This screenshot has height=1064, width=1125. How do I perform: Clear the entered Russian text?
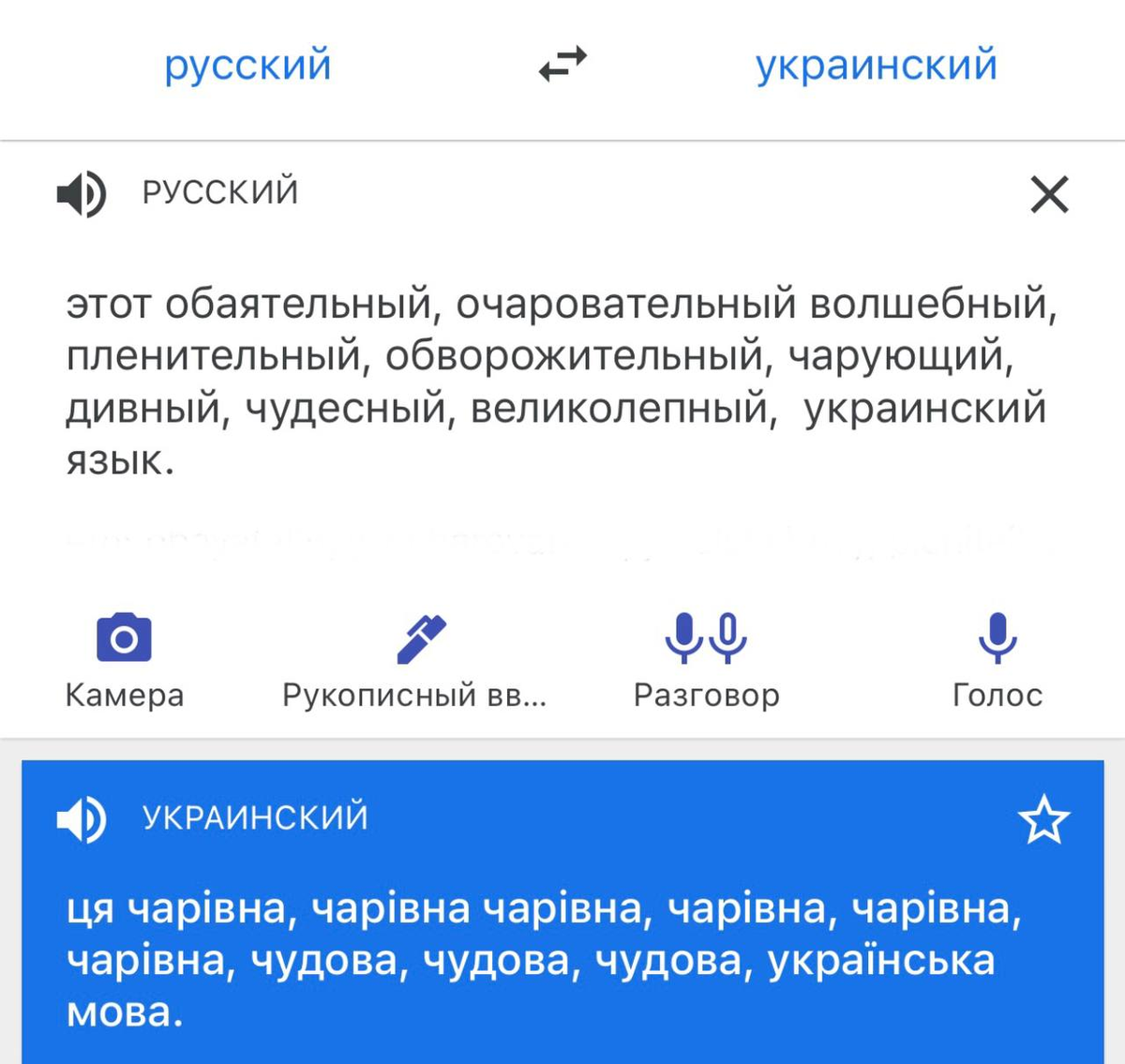click(1049, 195)
